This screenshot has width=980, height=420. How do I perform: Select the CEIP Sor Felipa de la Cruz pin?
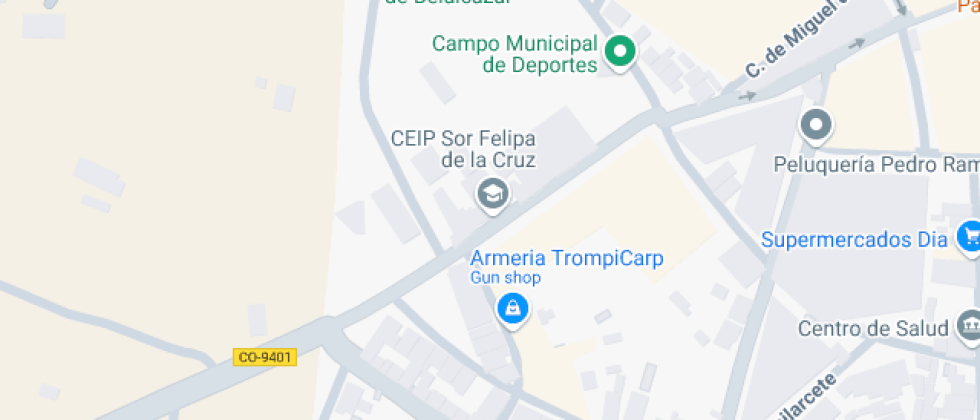pyautogui.click(x=492, y=193)
